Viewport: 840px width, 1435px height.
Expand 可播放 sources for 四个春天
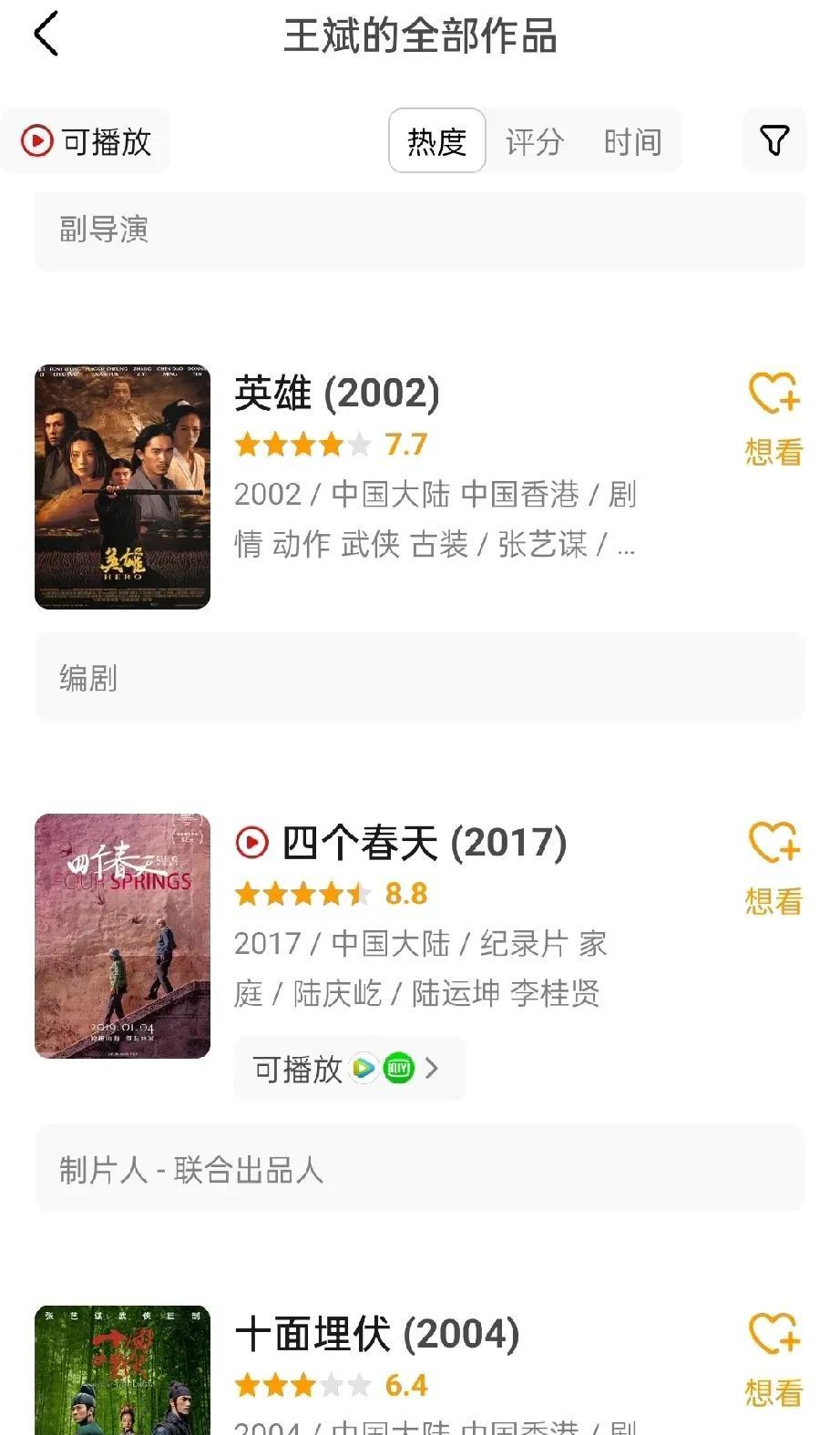point(349,1068)
